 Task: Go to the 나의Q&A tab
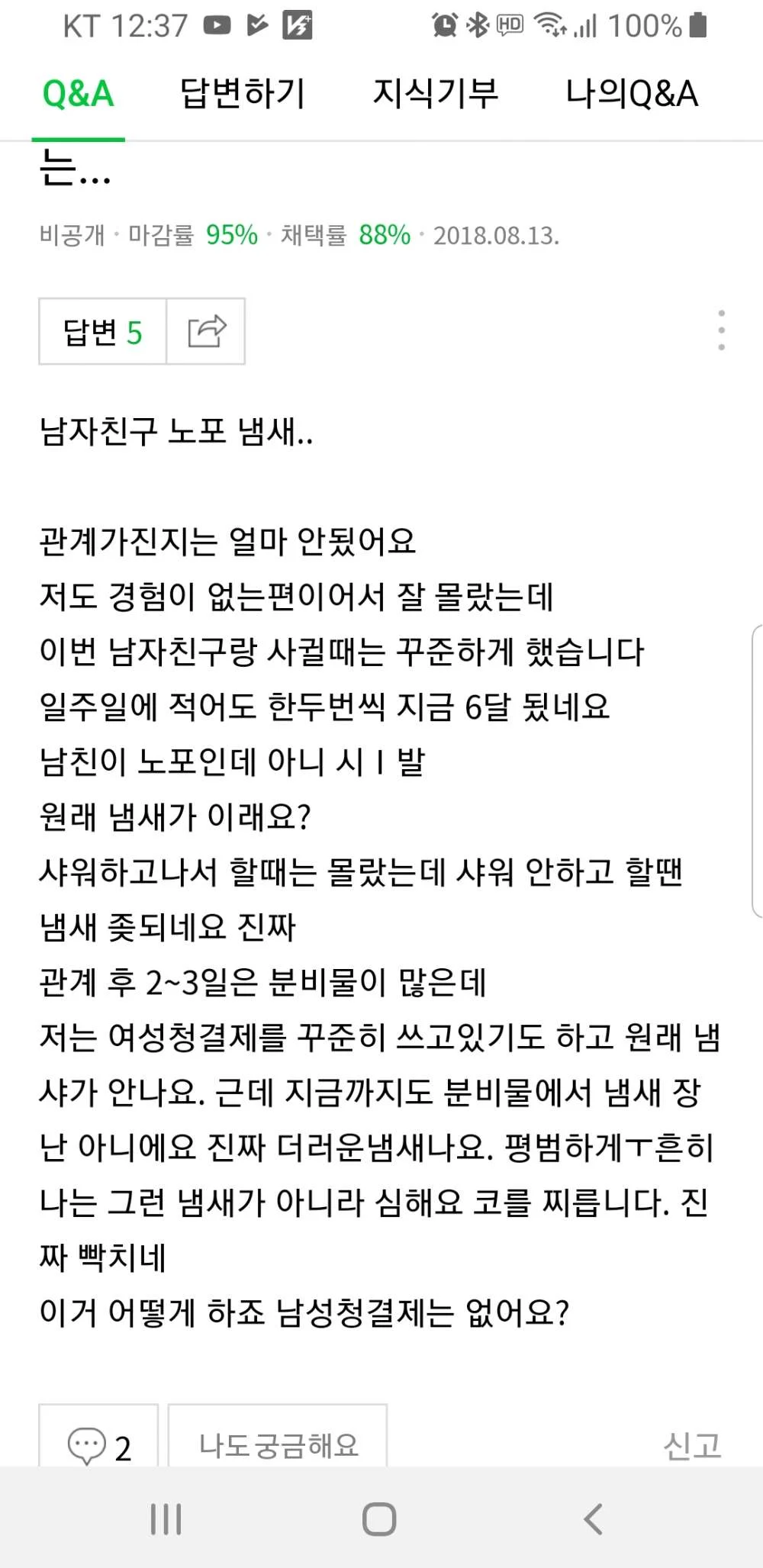click(x=631, y=94)
